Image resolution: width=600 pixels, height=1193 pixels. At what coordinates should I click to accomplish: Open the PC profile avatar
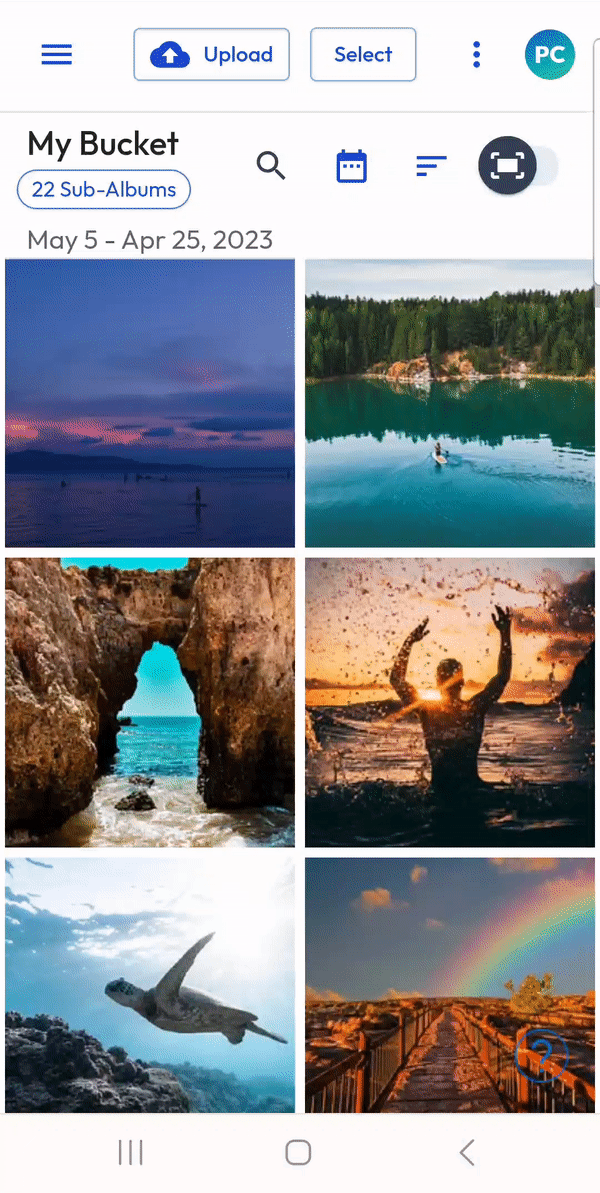[x=549, y=55]
